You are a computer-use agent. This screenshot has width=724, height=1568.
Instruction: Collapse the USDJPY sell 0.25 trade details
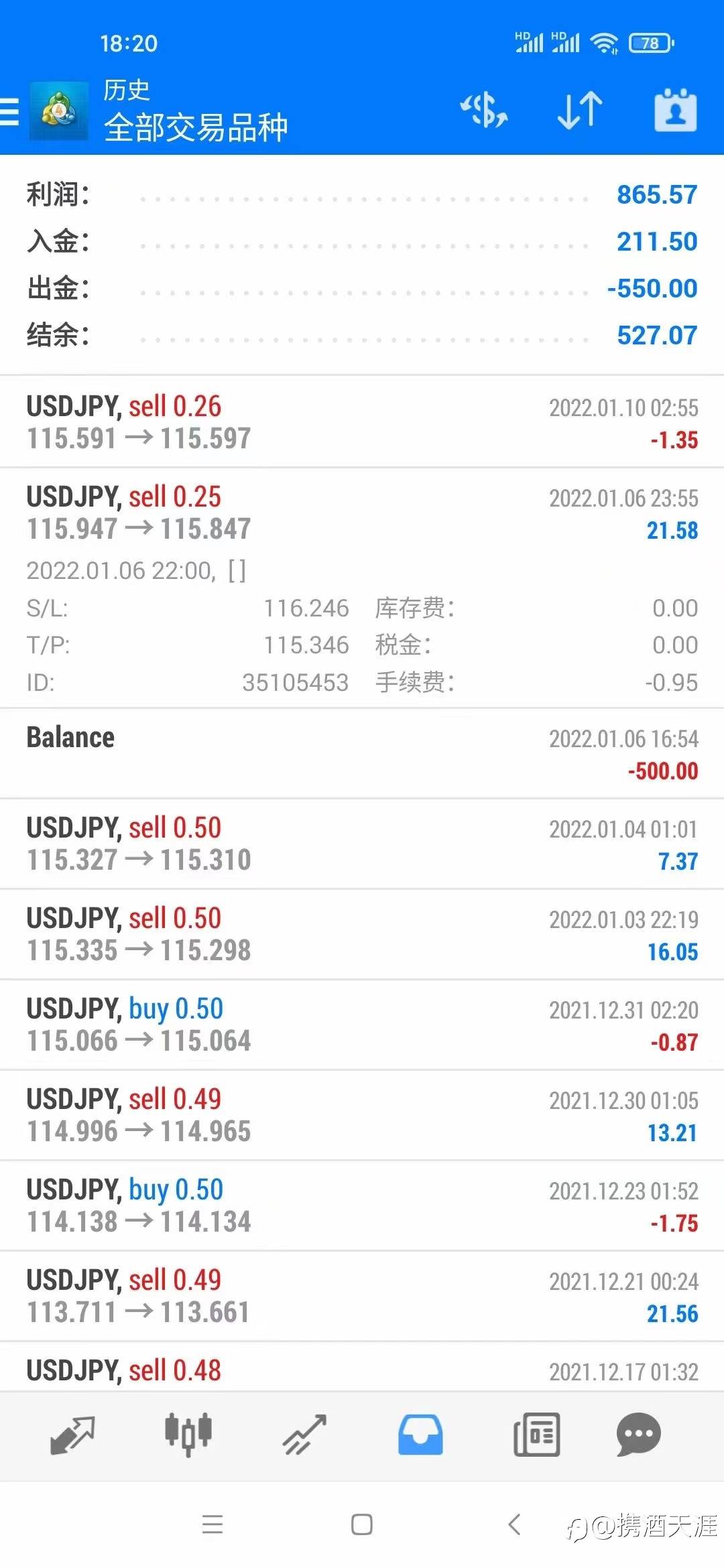(x=362, y=588)
